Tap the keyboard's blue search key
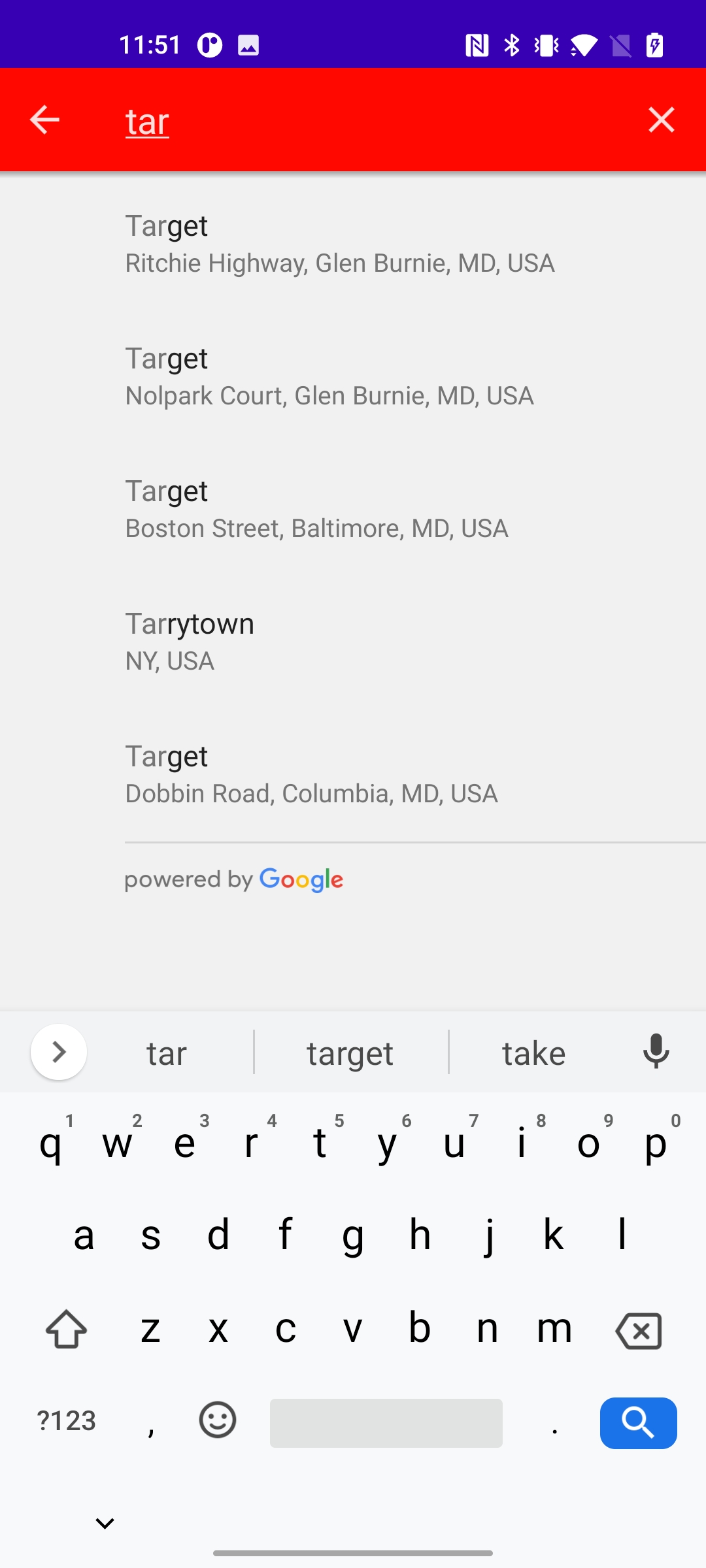 click(x=639, y=1423)
